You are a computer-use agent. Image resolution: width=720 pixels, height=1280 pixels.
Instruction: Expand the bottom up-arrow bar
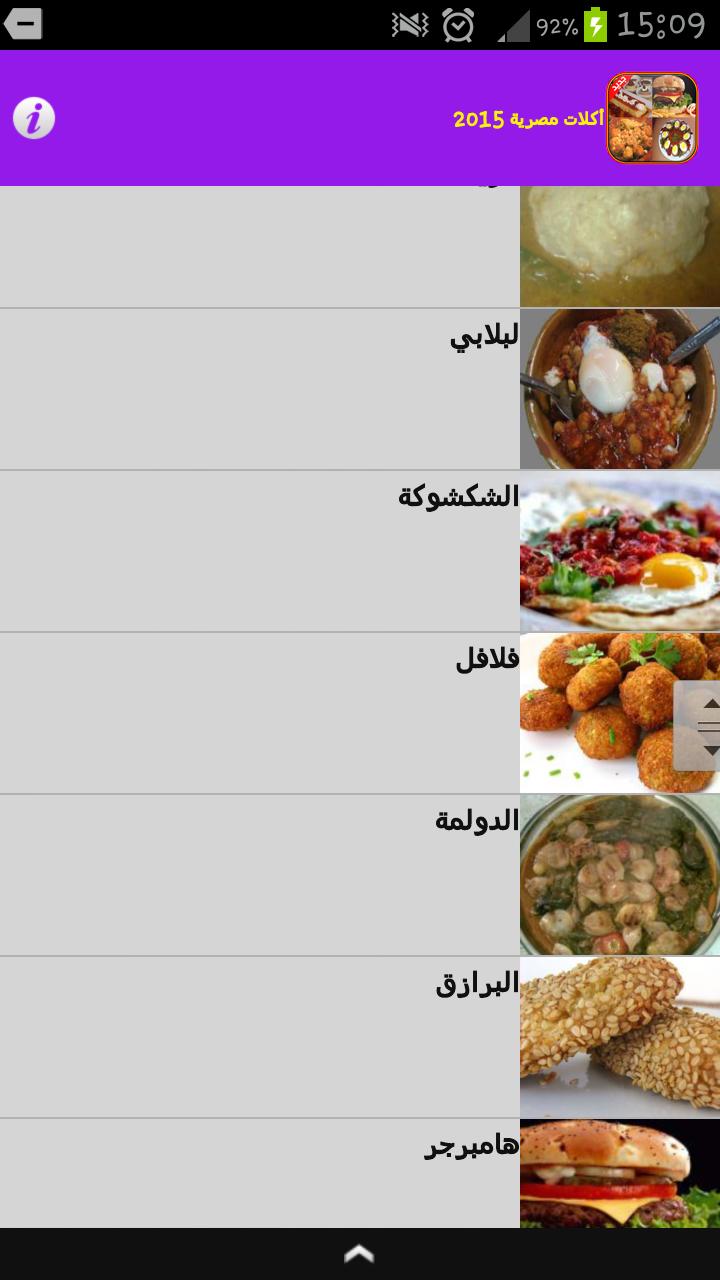pos(360,1254)
